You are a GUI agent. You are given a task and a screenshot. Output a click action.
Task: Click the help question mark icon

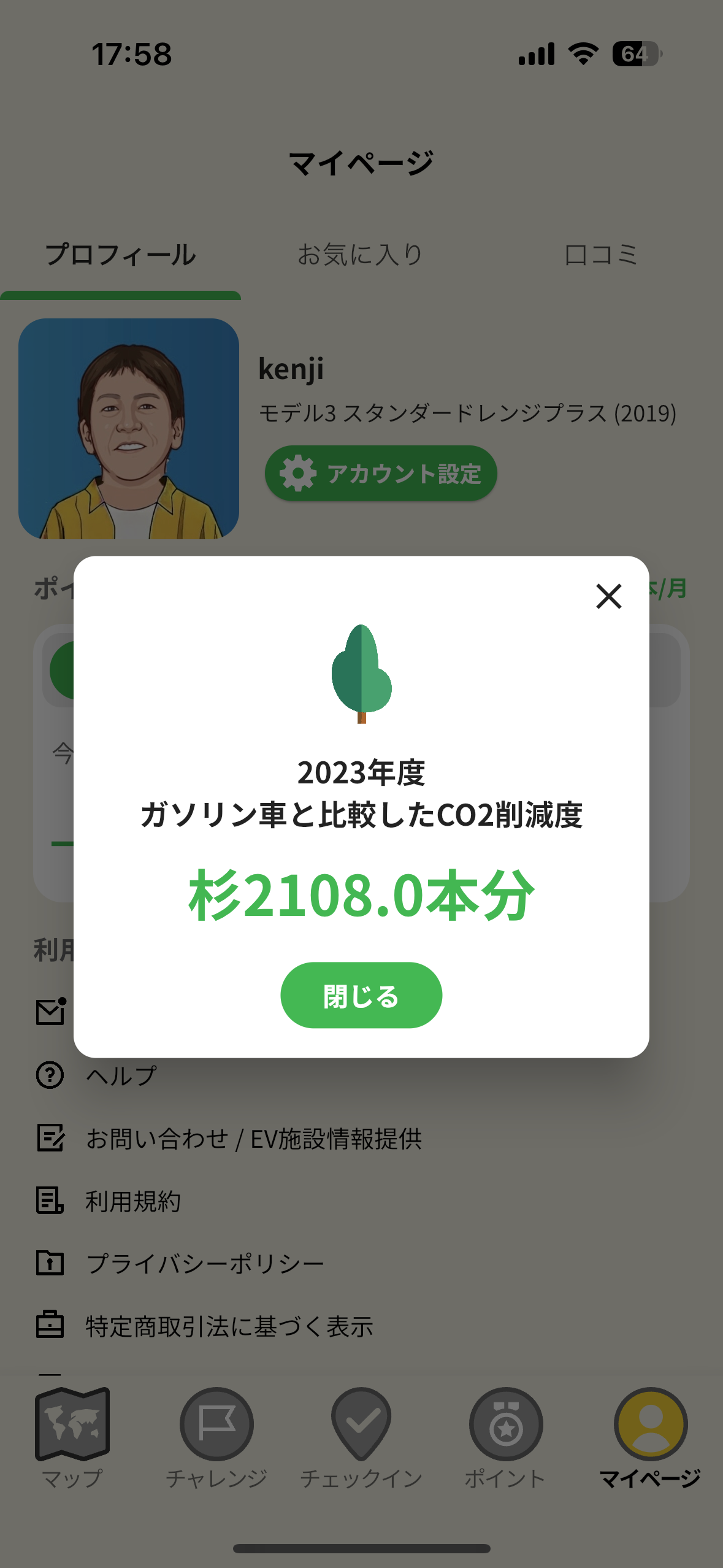click(x=50, y=1074)
